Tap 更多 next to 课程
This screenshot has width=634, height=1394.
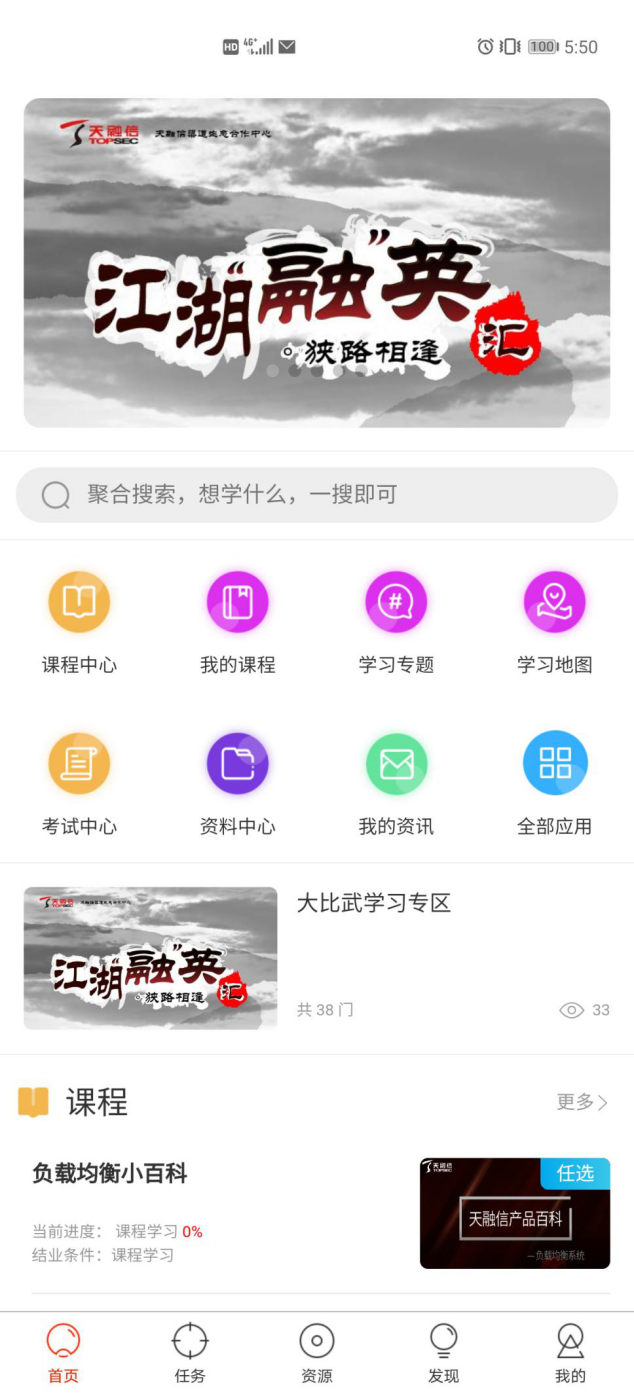[582, 1102]
